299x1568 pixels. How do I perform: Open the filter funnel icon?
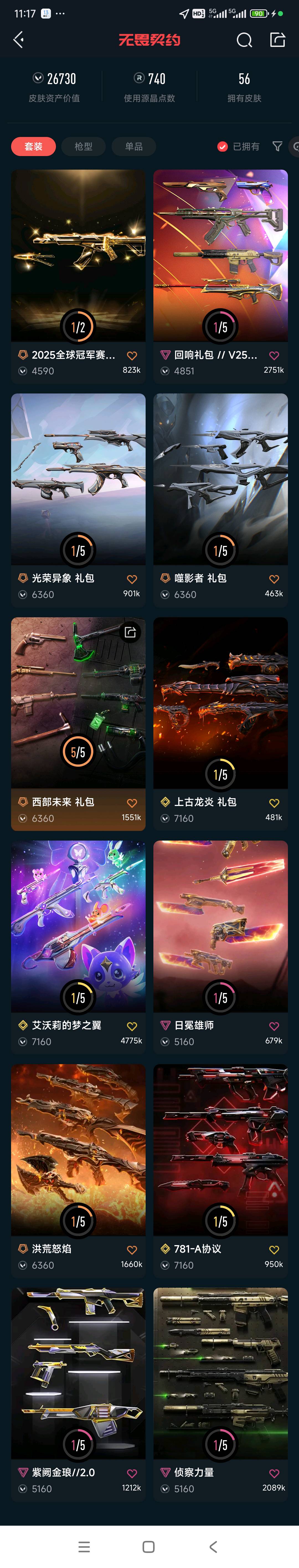pyautogui.click(x=278, y=147)
